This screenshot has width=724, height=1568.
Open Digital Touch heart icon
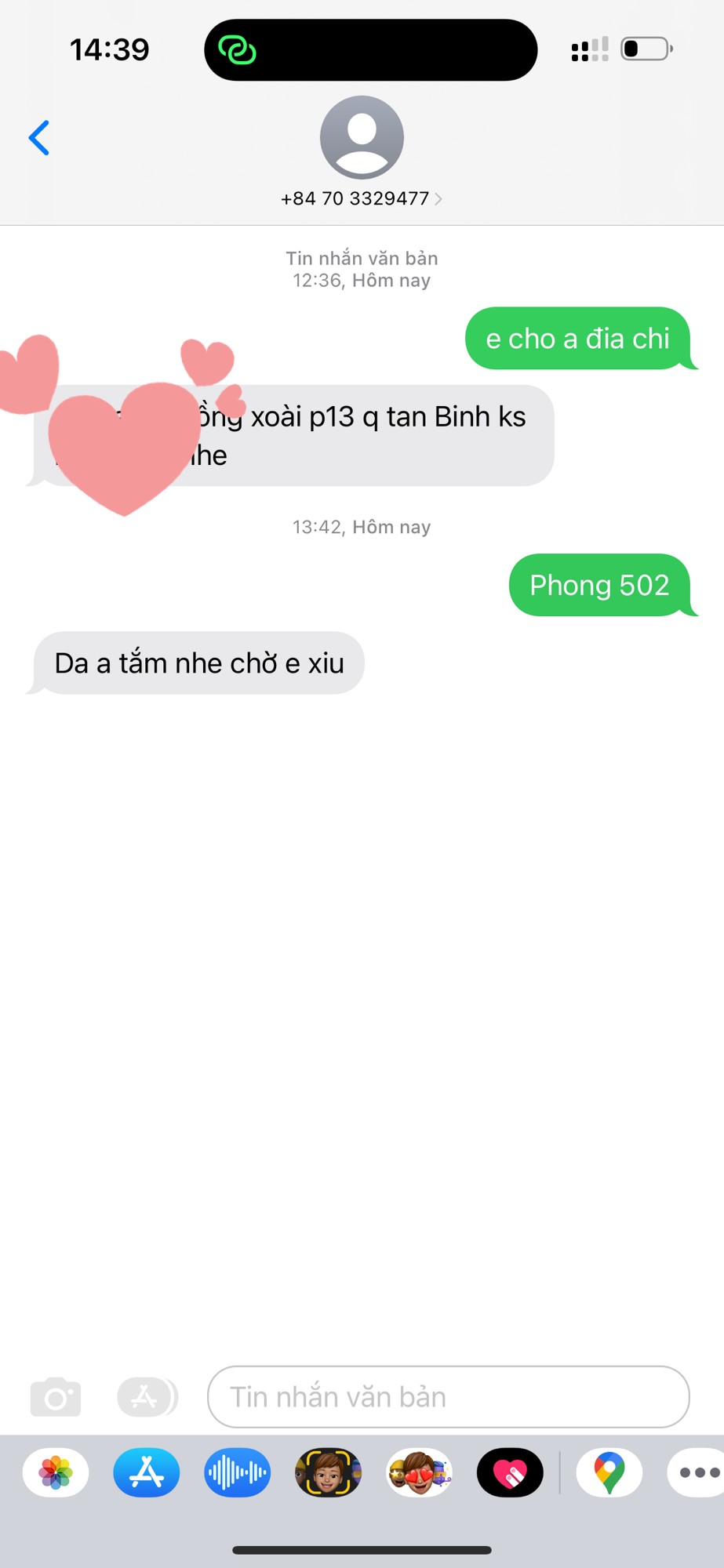pyautogui.click(x=510, y=1472)
